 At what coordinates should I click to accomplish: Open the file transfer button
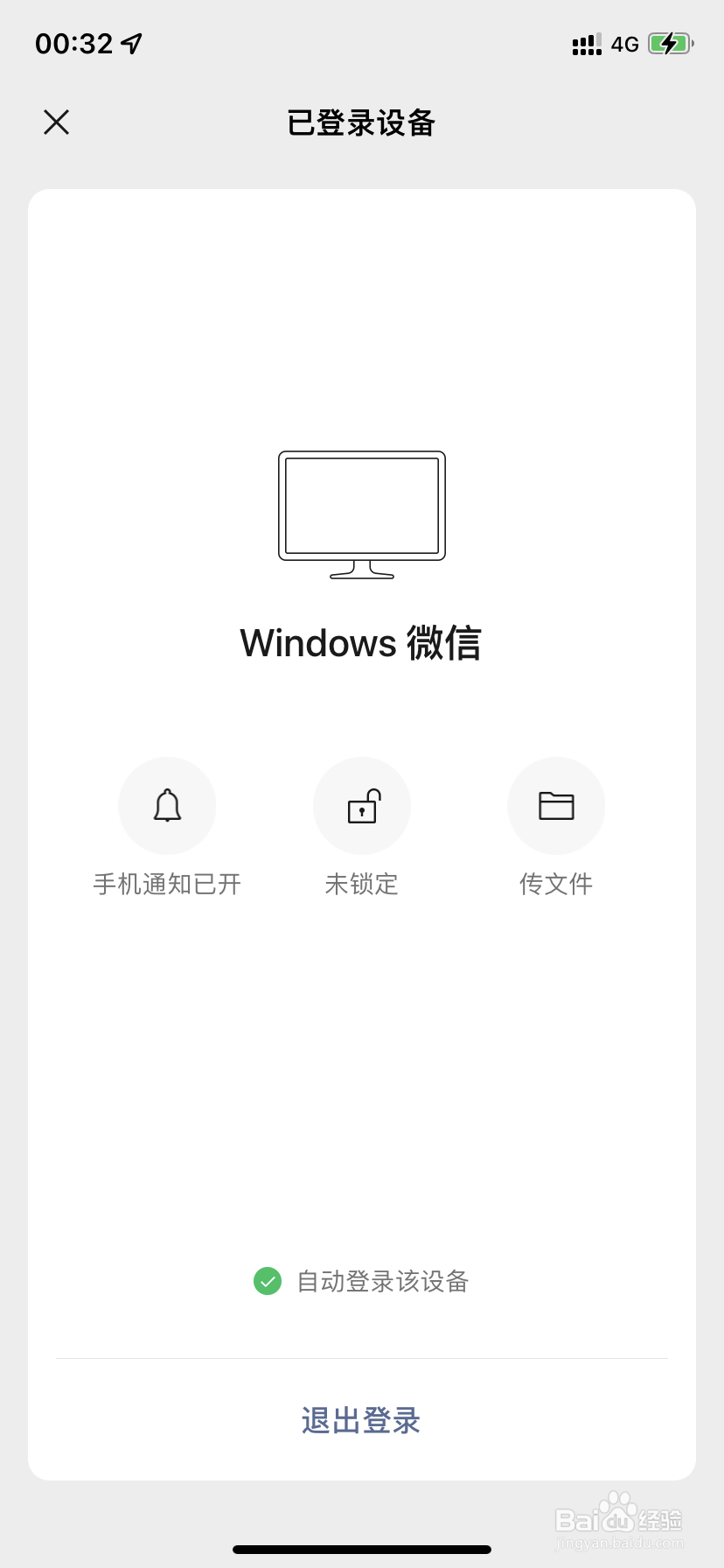(x=556, y=806)
